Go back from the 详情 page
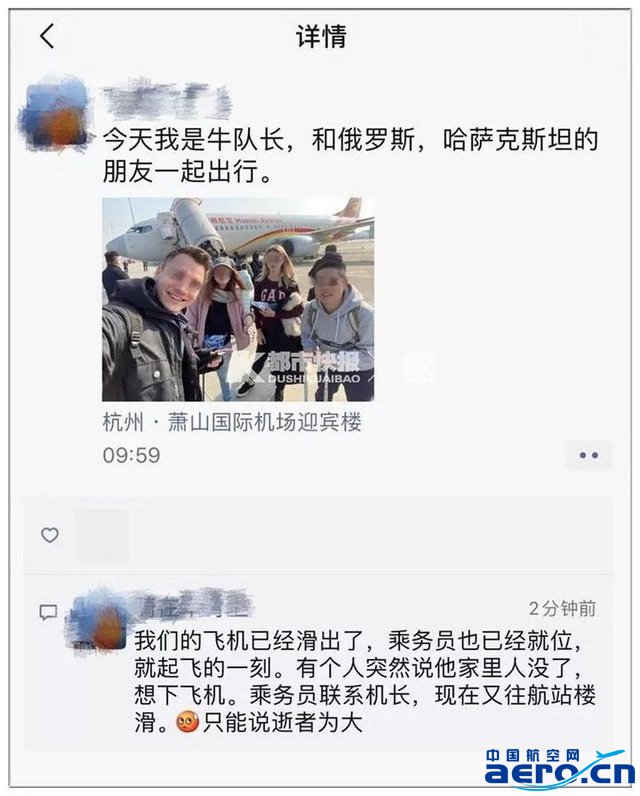 click(47, 37)
